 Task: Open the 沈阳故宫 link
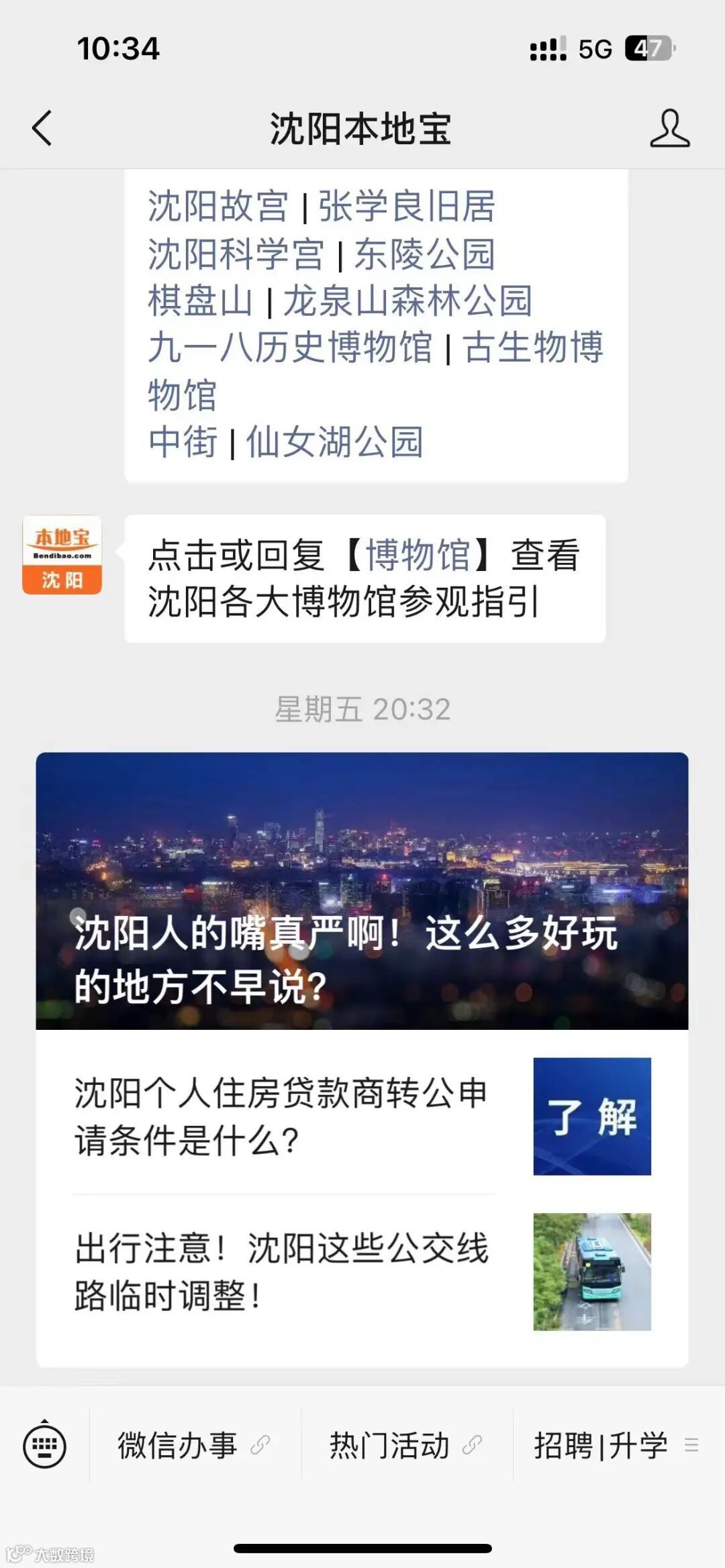point(218,206)
